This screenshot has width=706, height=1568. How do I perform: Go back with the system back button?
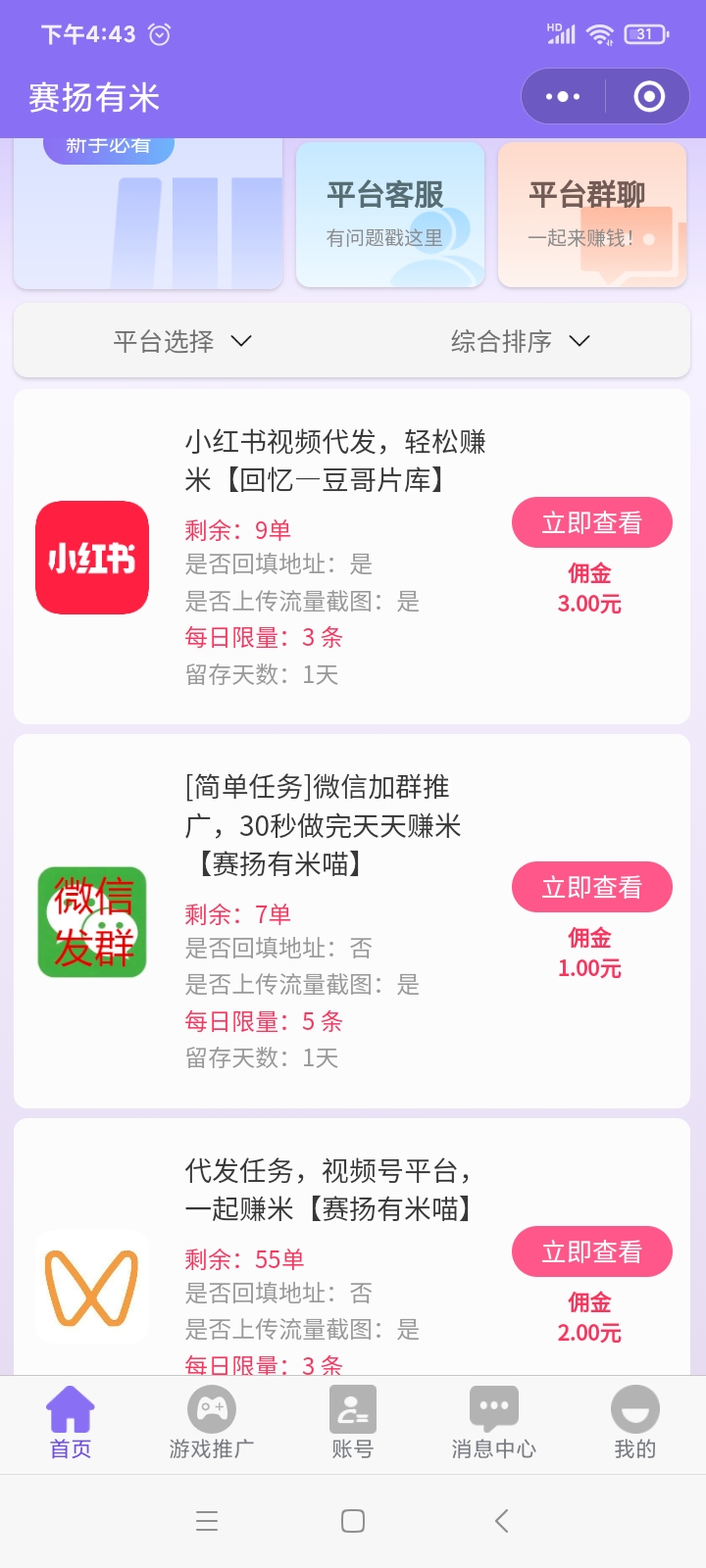pyautogui.click(x=501, y=1521)
